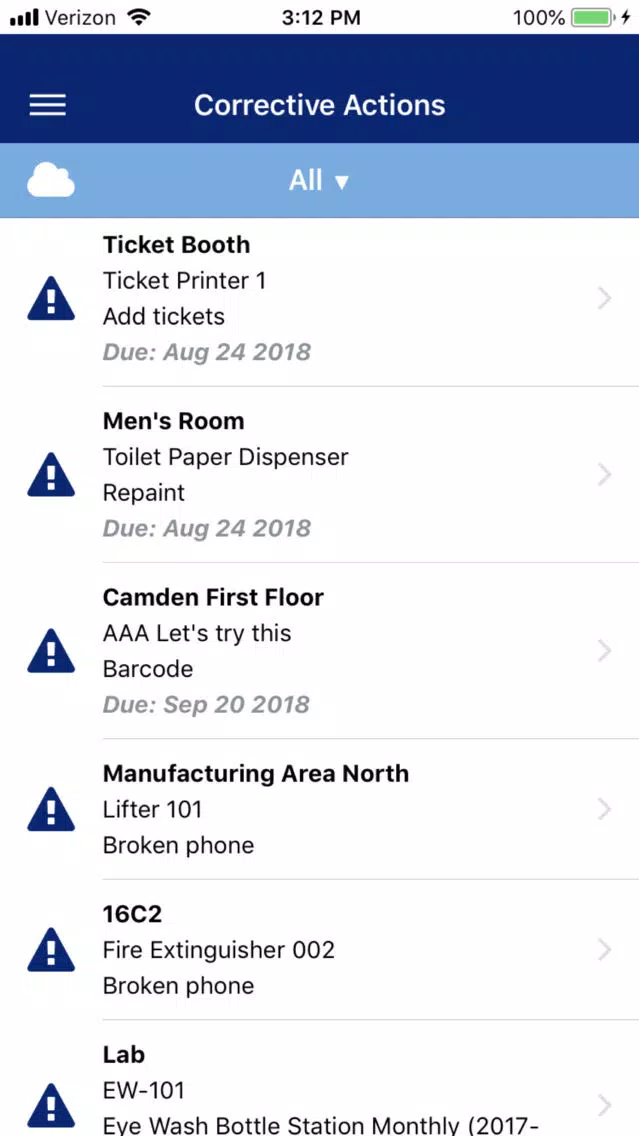Select the 16C2 Fire Extinguisher 002 row

[320, 950]
